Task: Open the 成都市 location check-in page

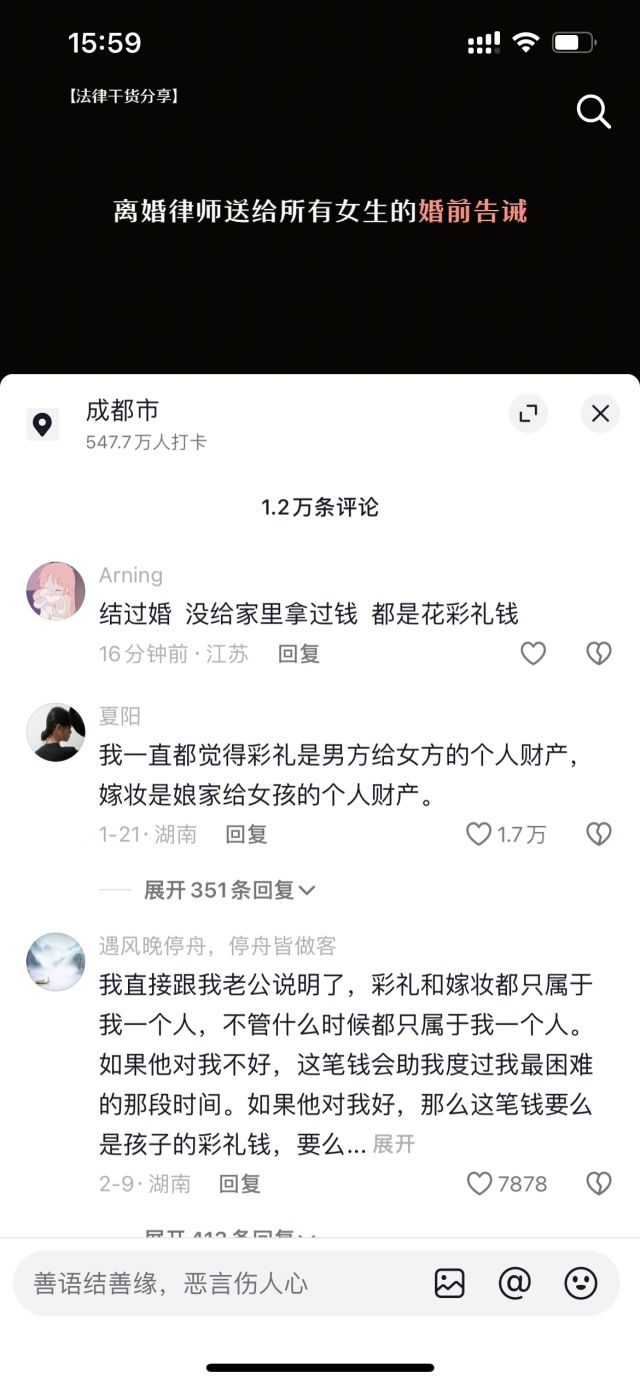Action: (x=120, y=423)
